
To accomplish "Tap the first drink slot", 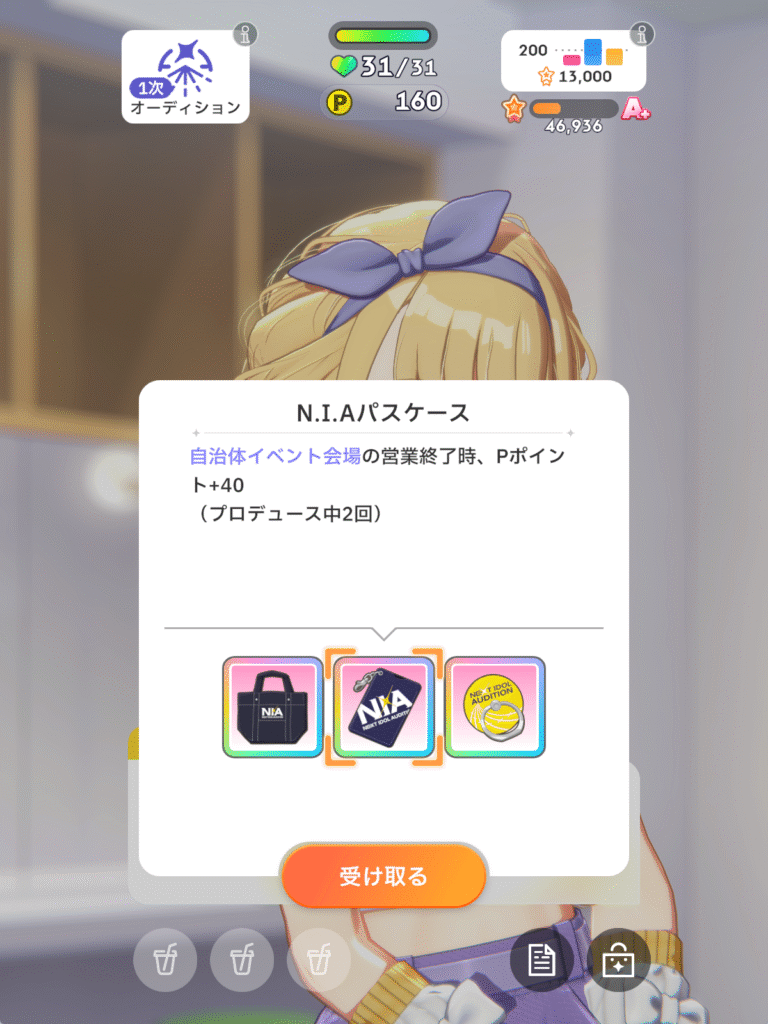I will 164,960.
